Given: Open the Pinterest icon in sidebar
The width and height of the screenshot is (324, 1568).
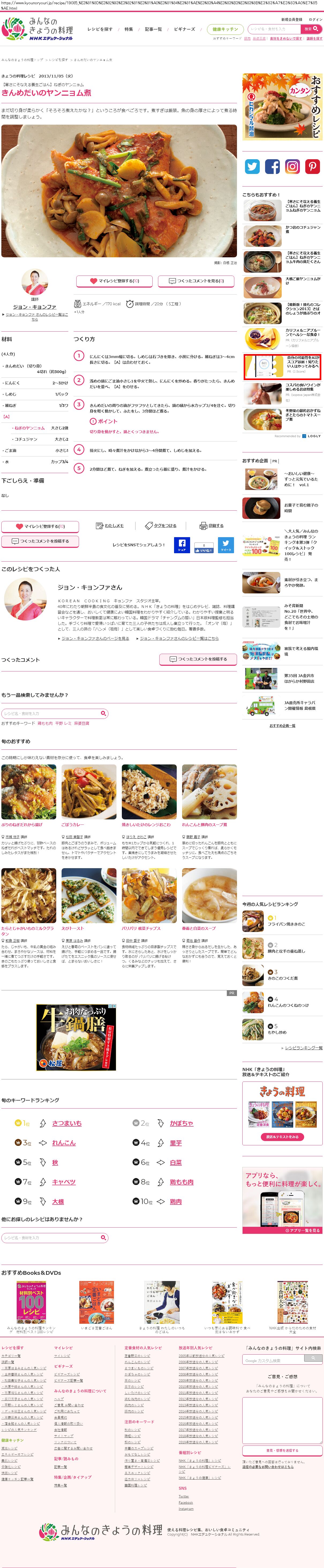Looking at the screenshot, I should click(312, 166).
